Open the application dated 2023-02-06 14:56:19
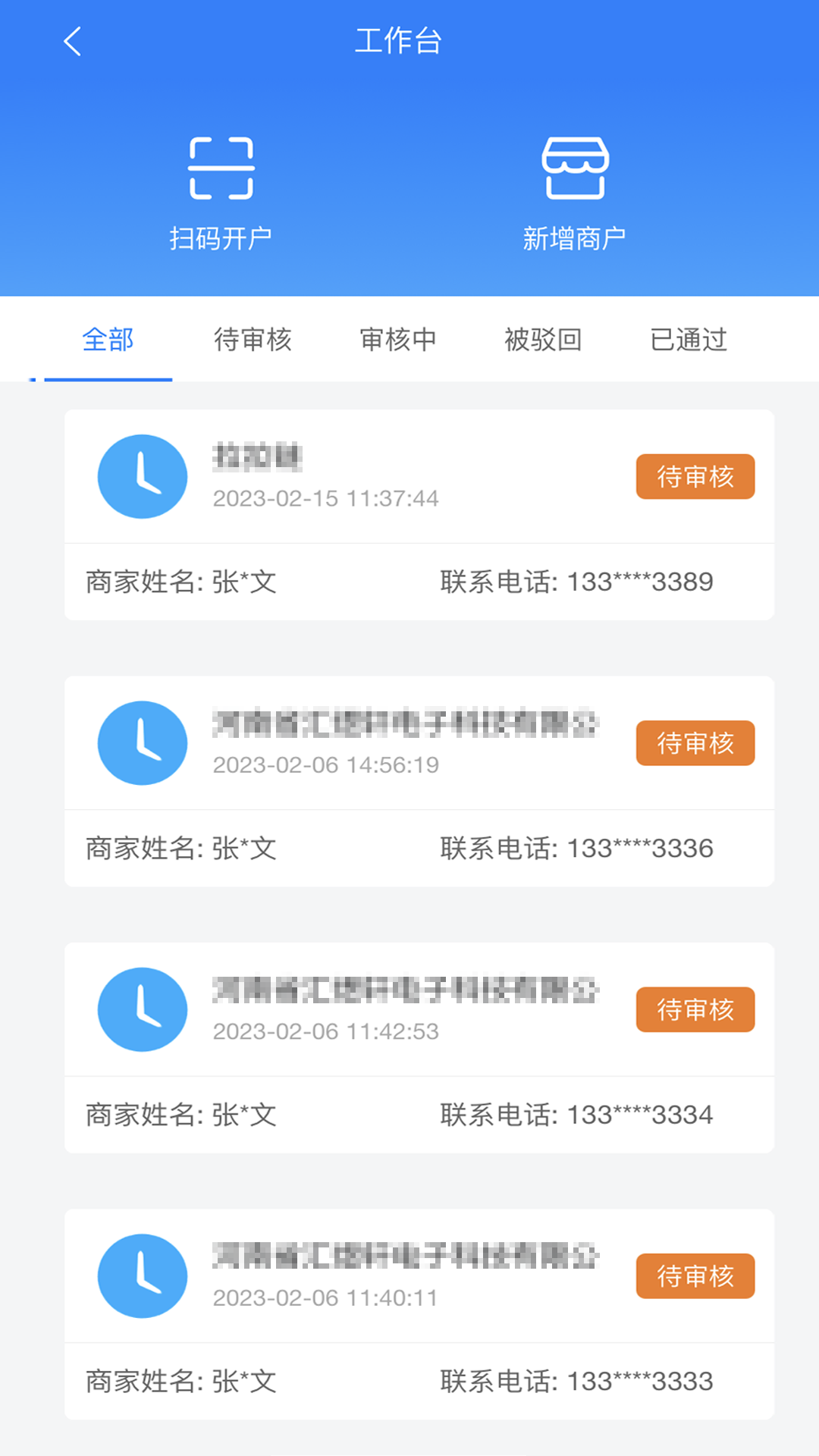The image size is (819, 1456). (419, 781)
